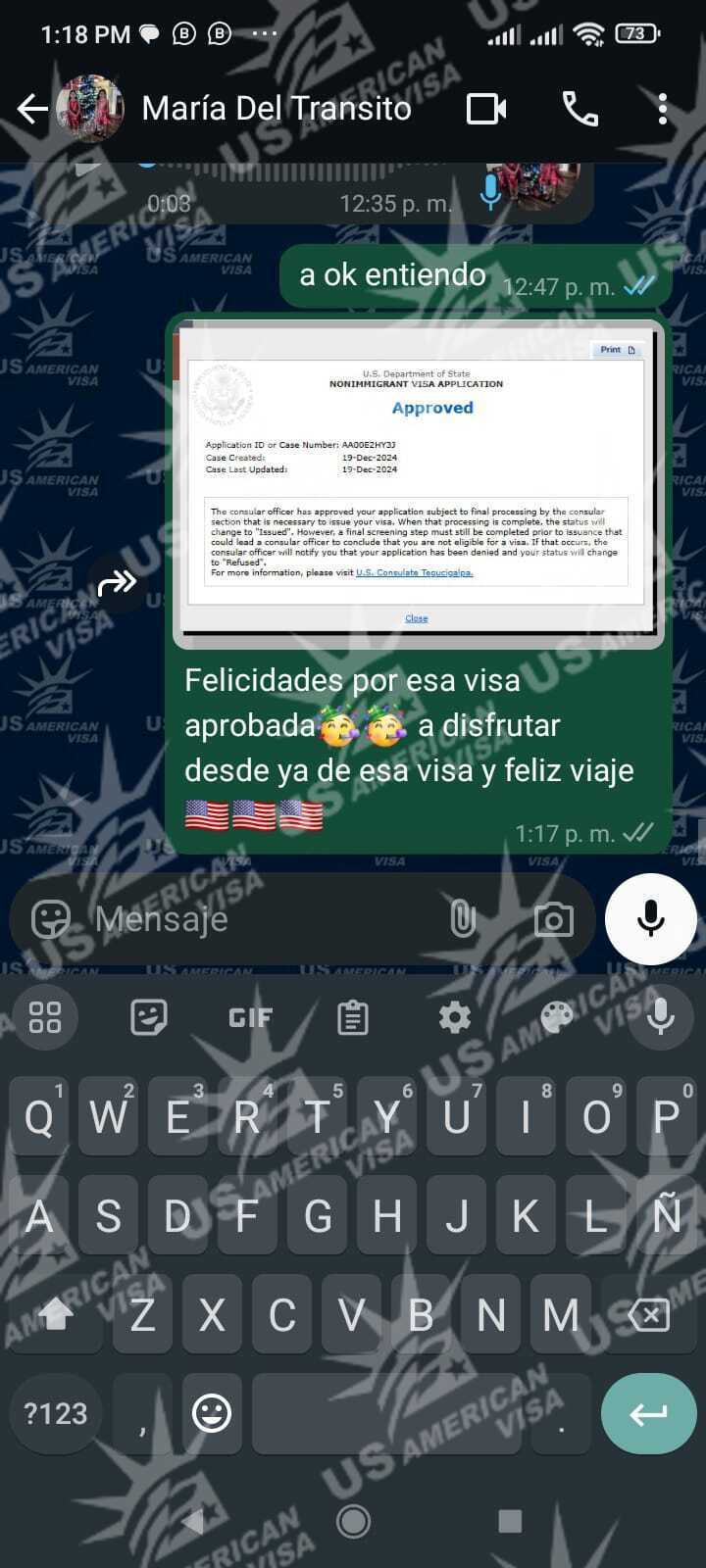Forward the visa approval image
The width and height of the screenshot is (706, 1568).
(x=117, y=584)
